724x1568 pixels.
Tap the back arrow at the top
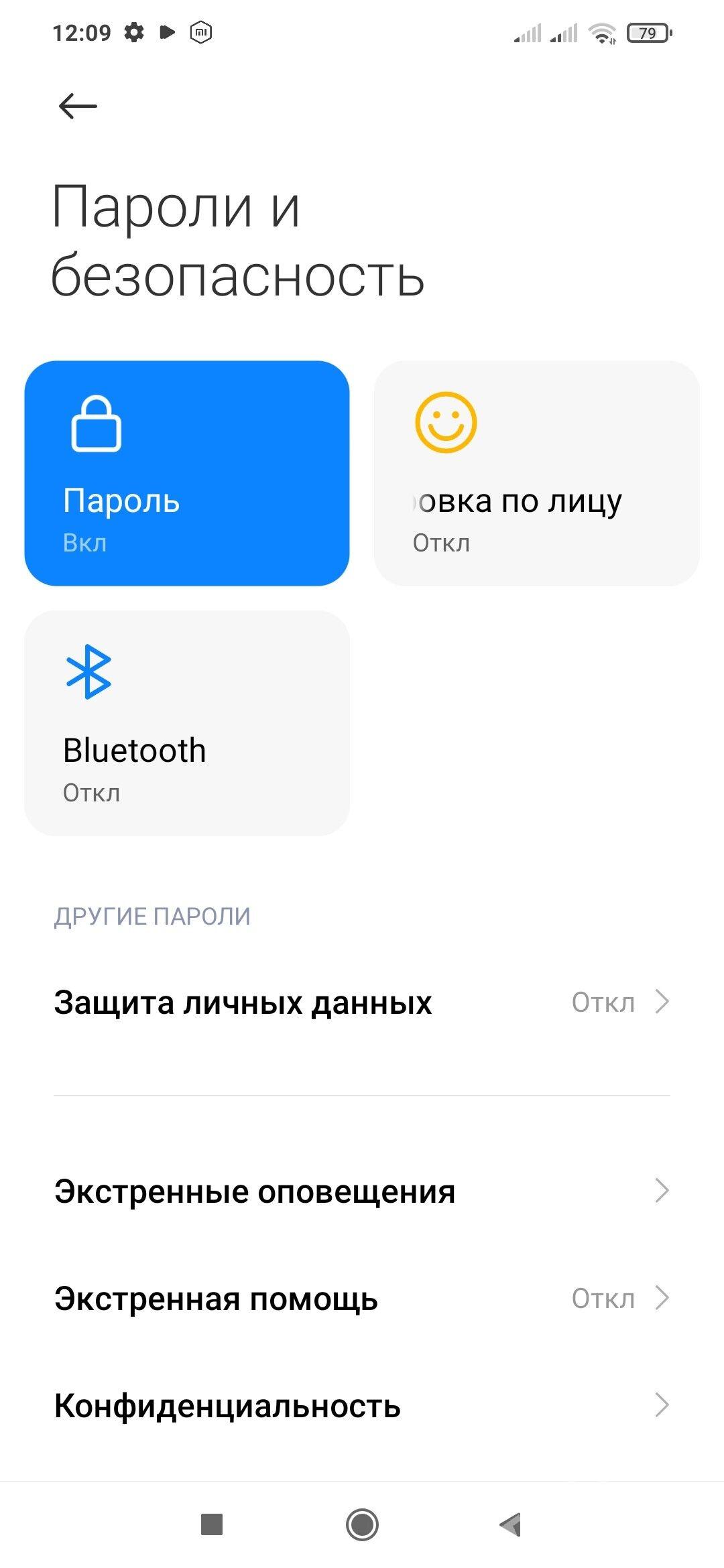[76, 105]
